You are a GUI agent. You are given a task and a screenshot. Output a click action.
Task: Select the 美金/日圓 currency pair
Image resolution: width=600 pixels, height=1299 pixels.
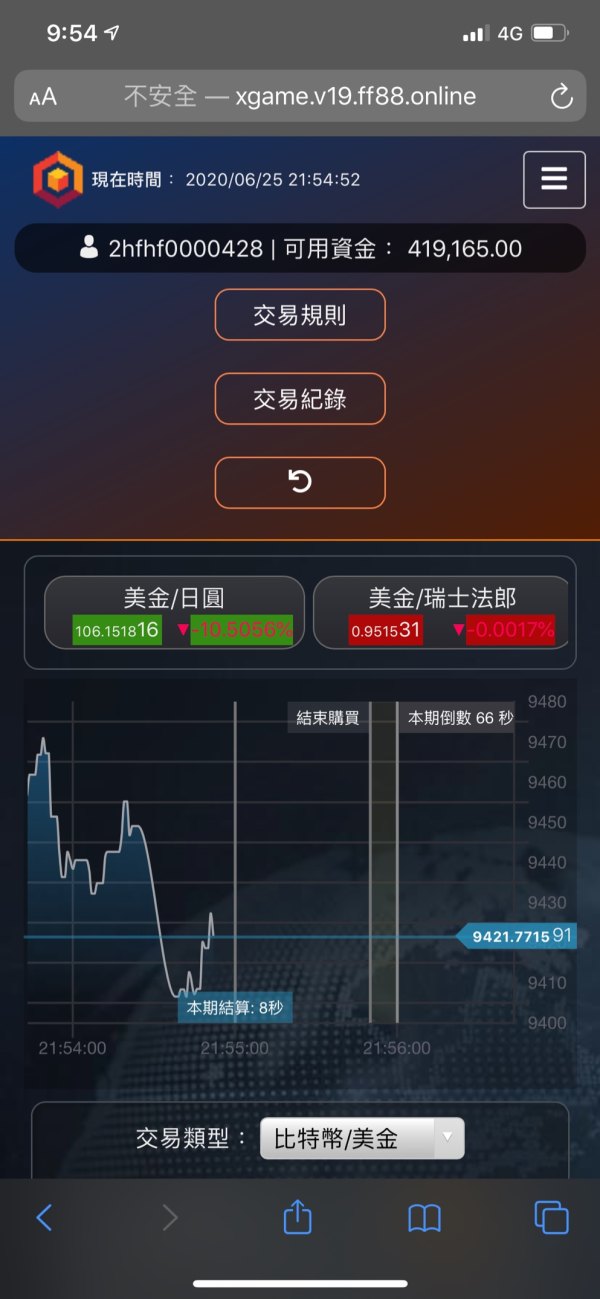[x=174, y=613]
